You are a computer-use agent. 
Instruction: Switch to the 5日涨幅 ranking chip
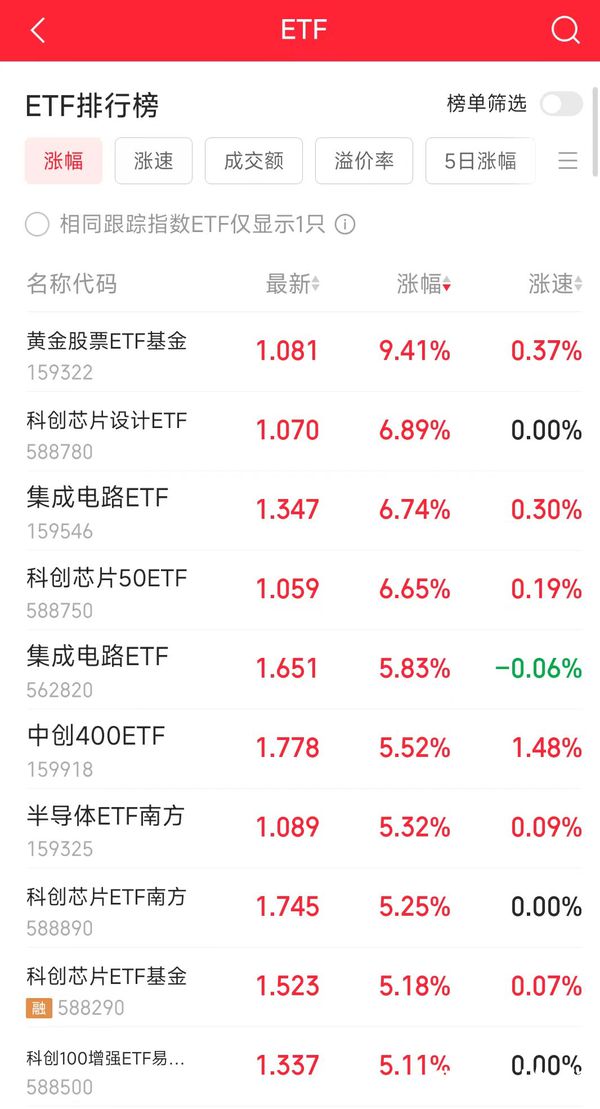pos(480,161)
